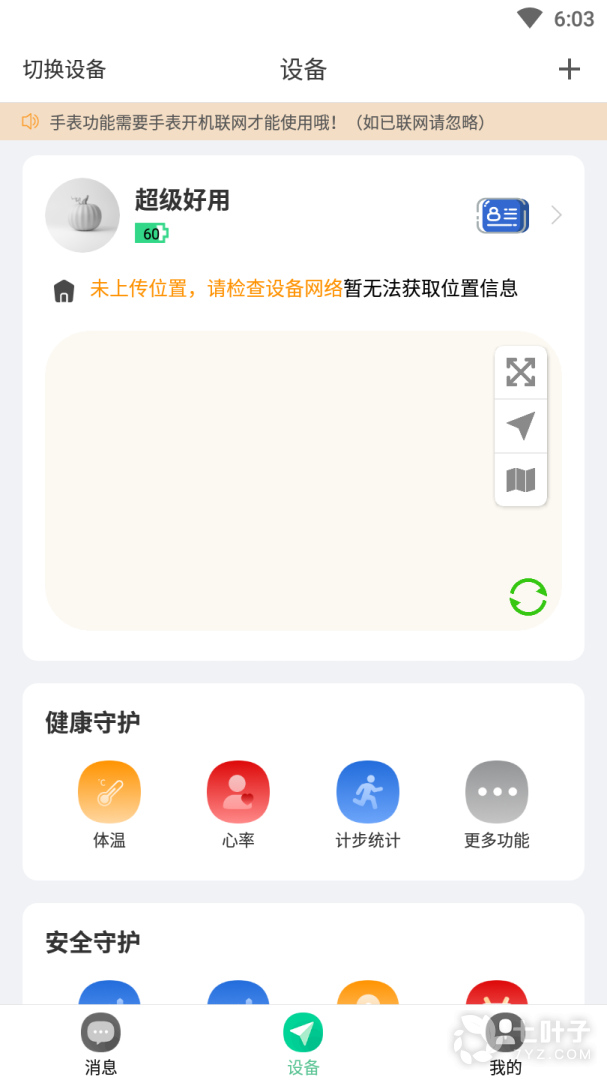Open the device contact card icon
This screenshot has width=607, height=1080.
pyautogui.click(x=502, y=215)
